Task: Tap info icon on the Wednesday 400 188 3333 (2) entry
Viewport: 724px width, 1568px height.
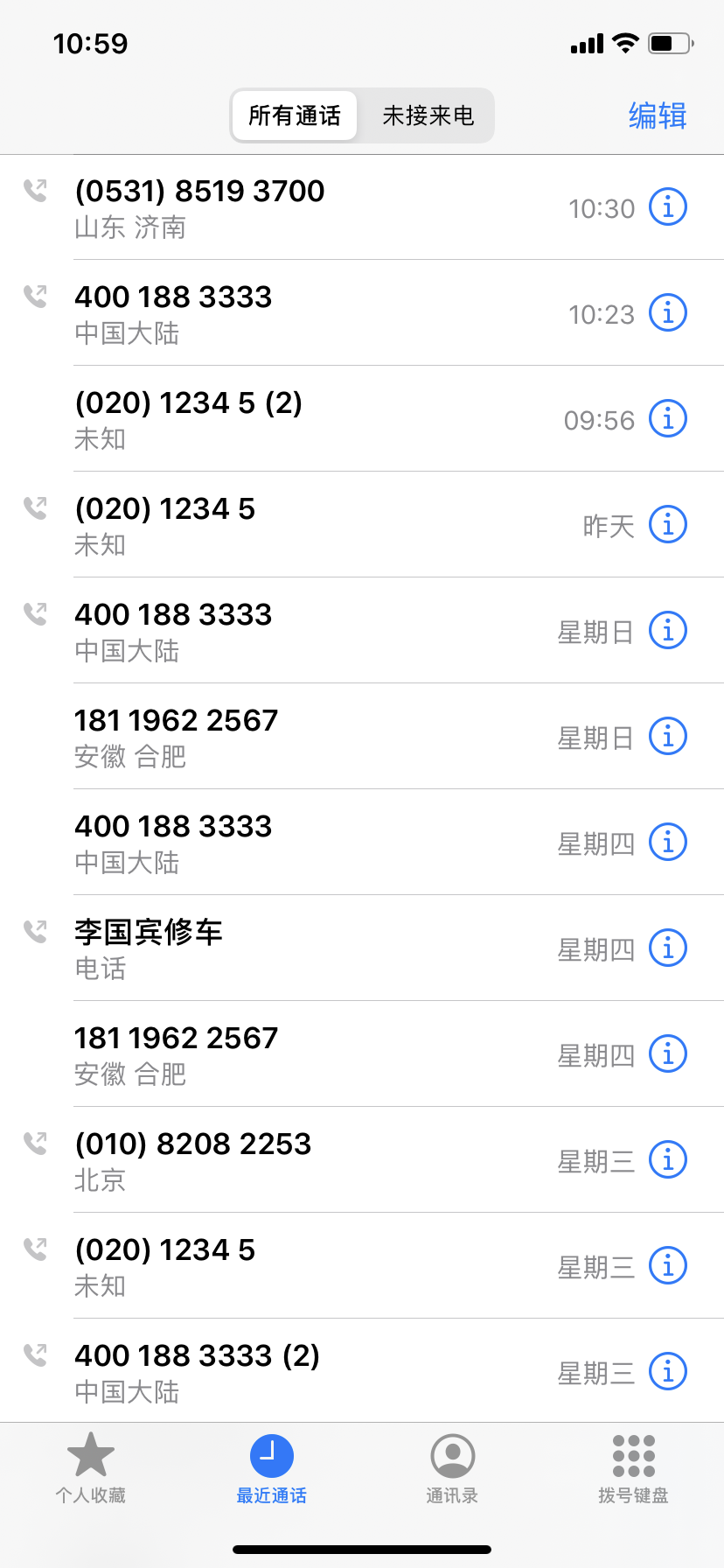Action: point(667,1370)
